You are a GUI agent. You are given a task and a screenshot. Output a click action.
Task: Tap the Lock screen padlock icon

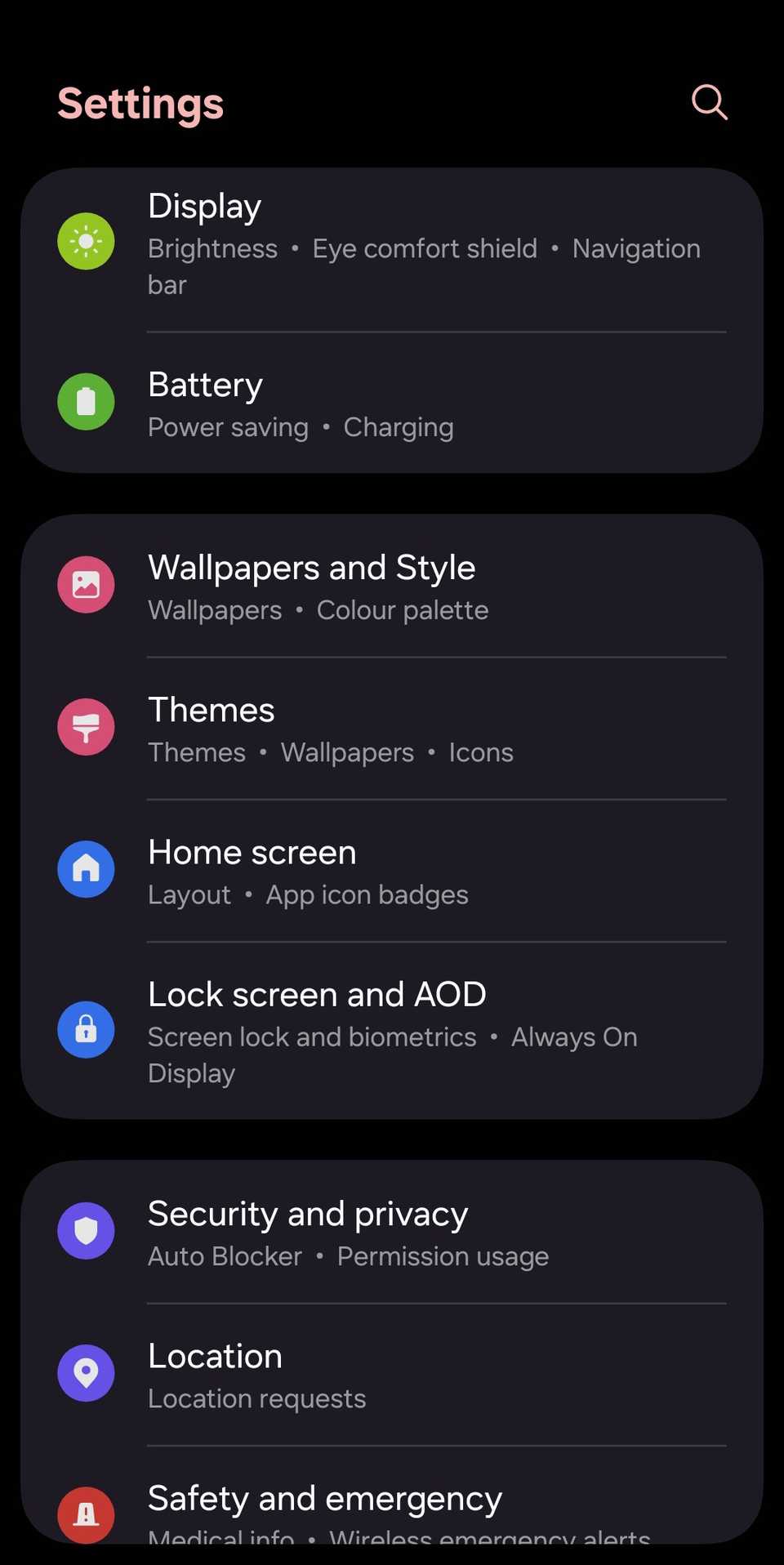coord(86,1029)
